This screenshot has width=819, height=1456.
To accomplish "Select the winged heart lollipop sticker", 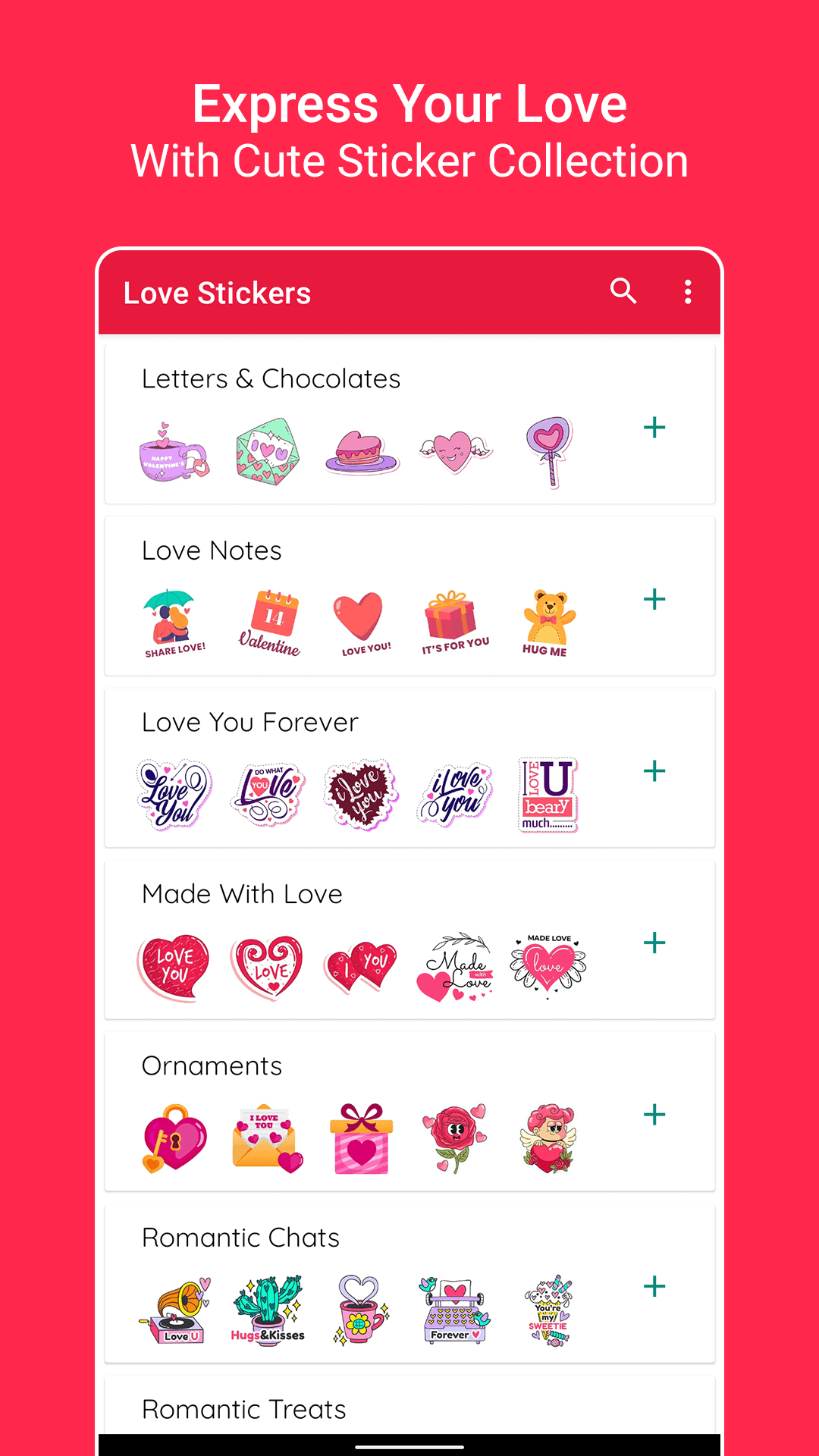I will [548, 451].
